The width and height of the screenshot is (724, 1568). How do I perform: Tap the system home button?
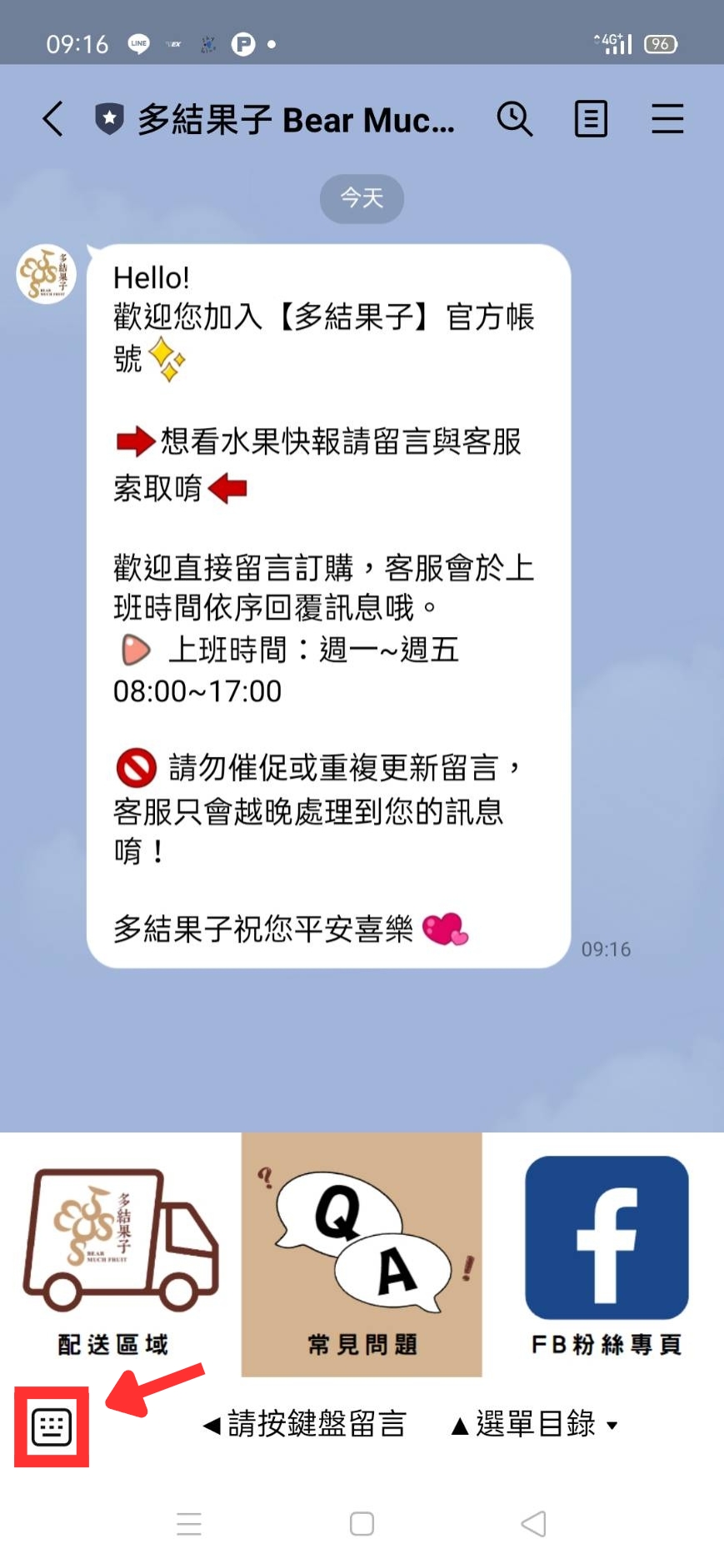tap(362, 1524)
